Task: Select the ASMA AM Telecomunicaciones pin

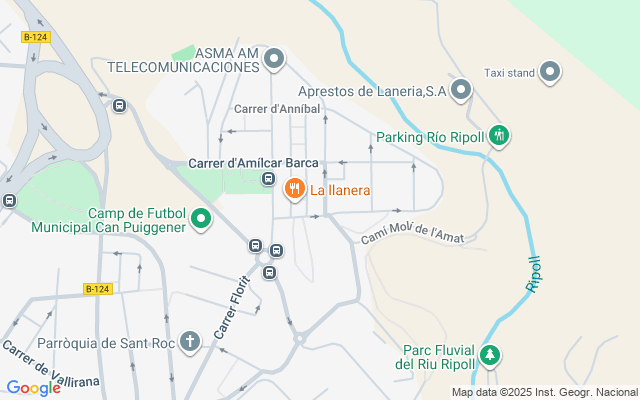Action: coord(277,63)
